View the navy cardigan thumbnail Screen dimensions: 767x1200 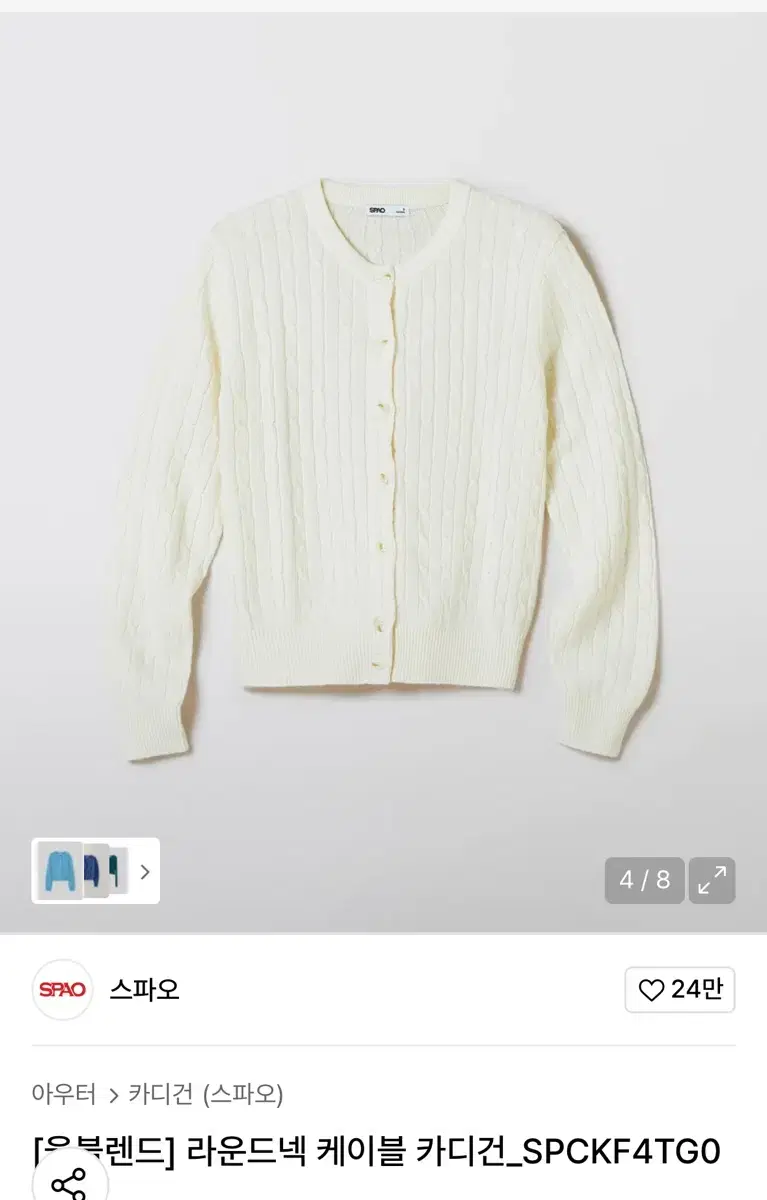pos(96,872)
